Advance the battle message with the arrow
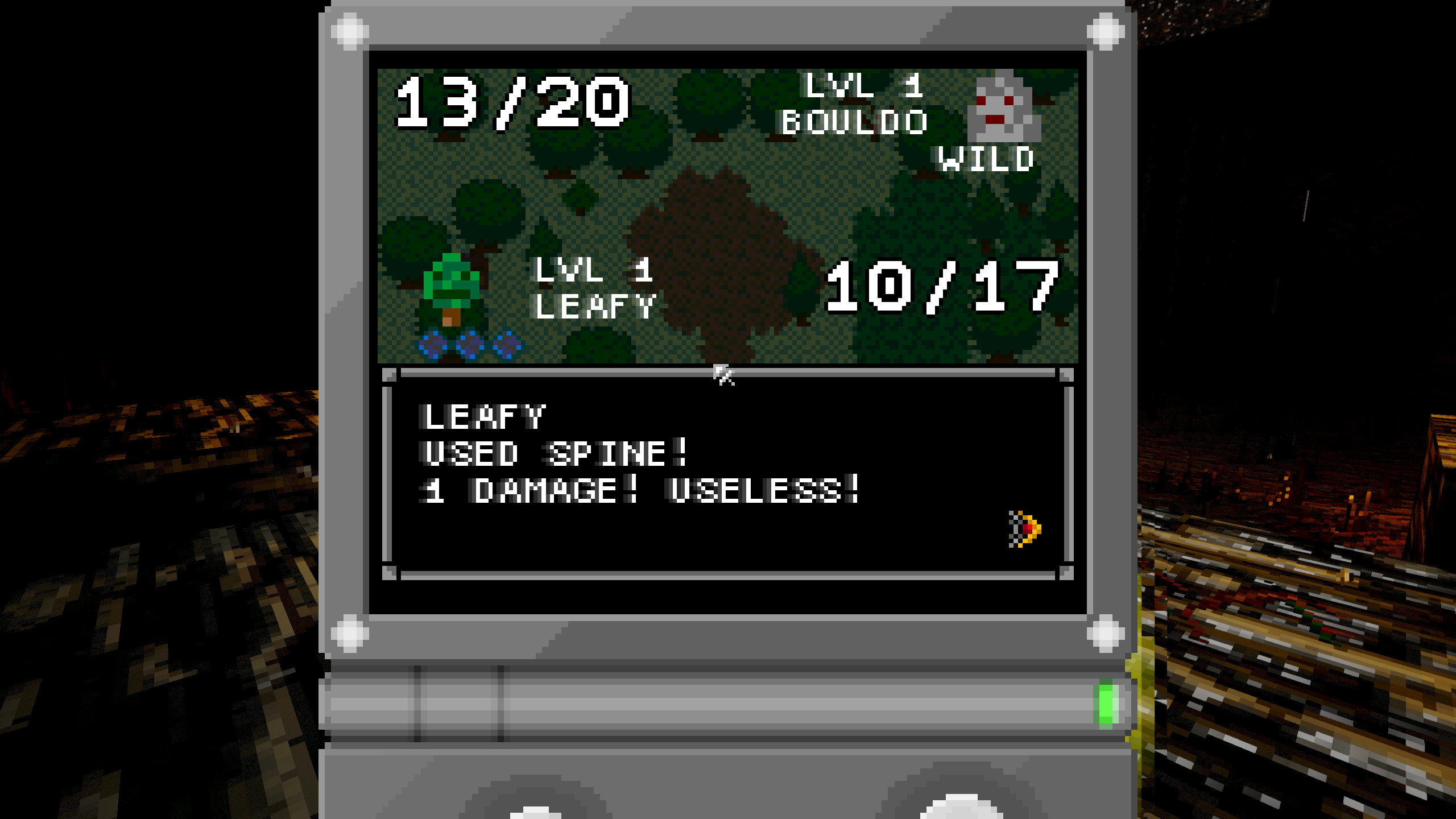The height and width of the screenshot is (819, 1456). click(x=1026, y=530)
